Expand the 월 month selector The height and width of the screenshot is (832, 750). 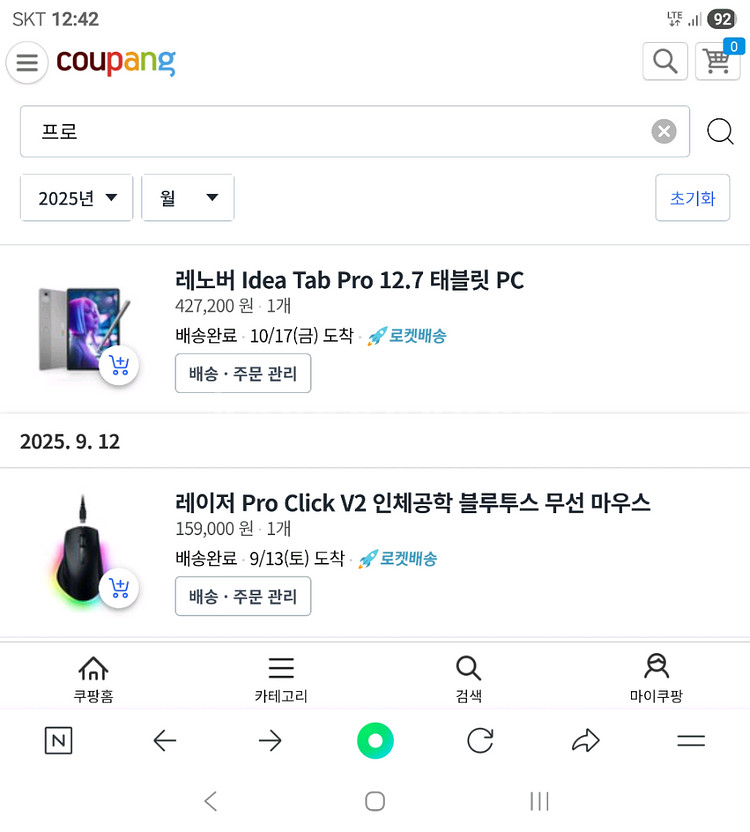point(187,197)
